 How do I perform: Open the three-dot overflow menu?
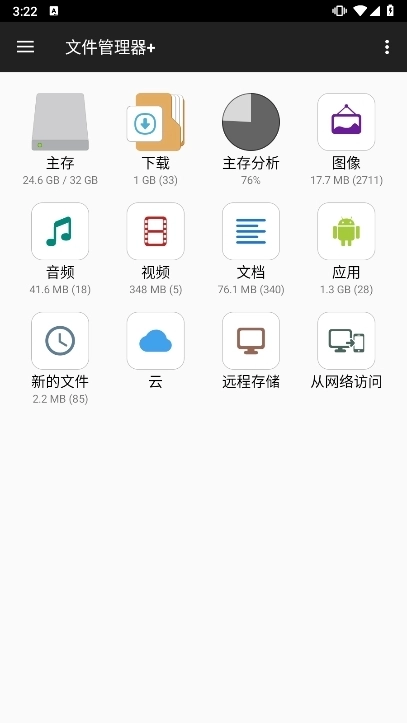pyautogui.click(x=387, y=47)
